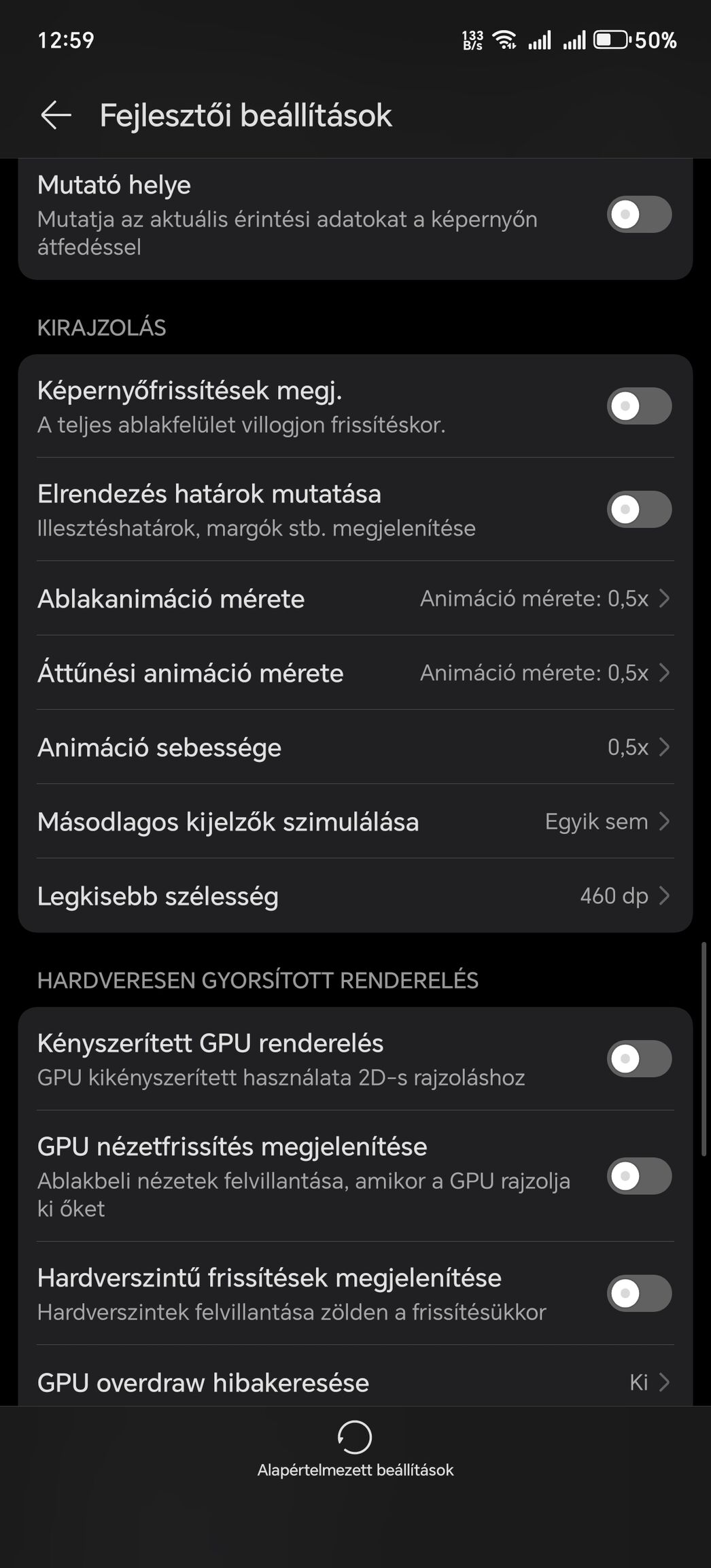711x1568 pixels.
Task: Tap Alapértelmezett beállítások reset button
Action: 355,1449
